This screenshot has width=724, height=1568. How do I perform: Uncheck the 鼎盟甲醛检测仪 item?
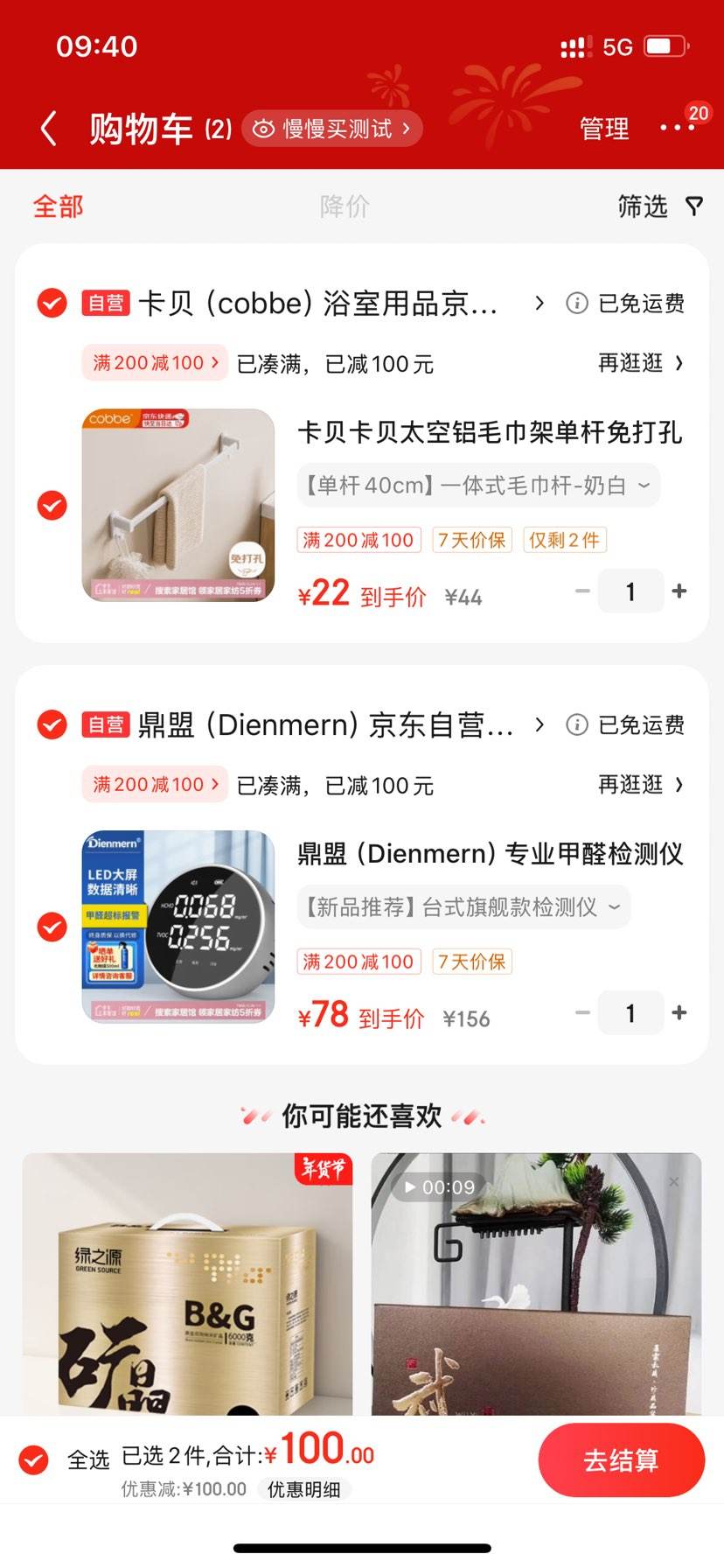click(x=52, y=927)
